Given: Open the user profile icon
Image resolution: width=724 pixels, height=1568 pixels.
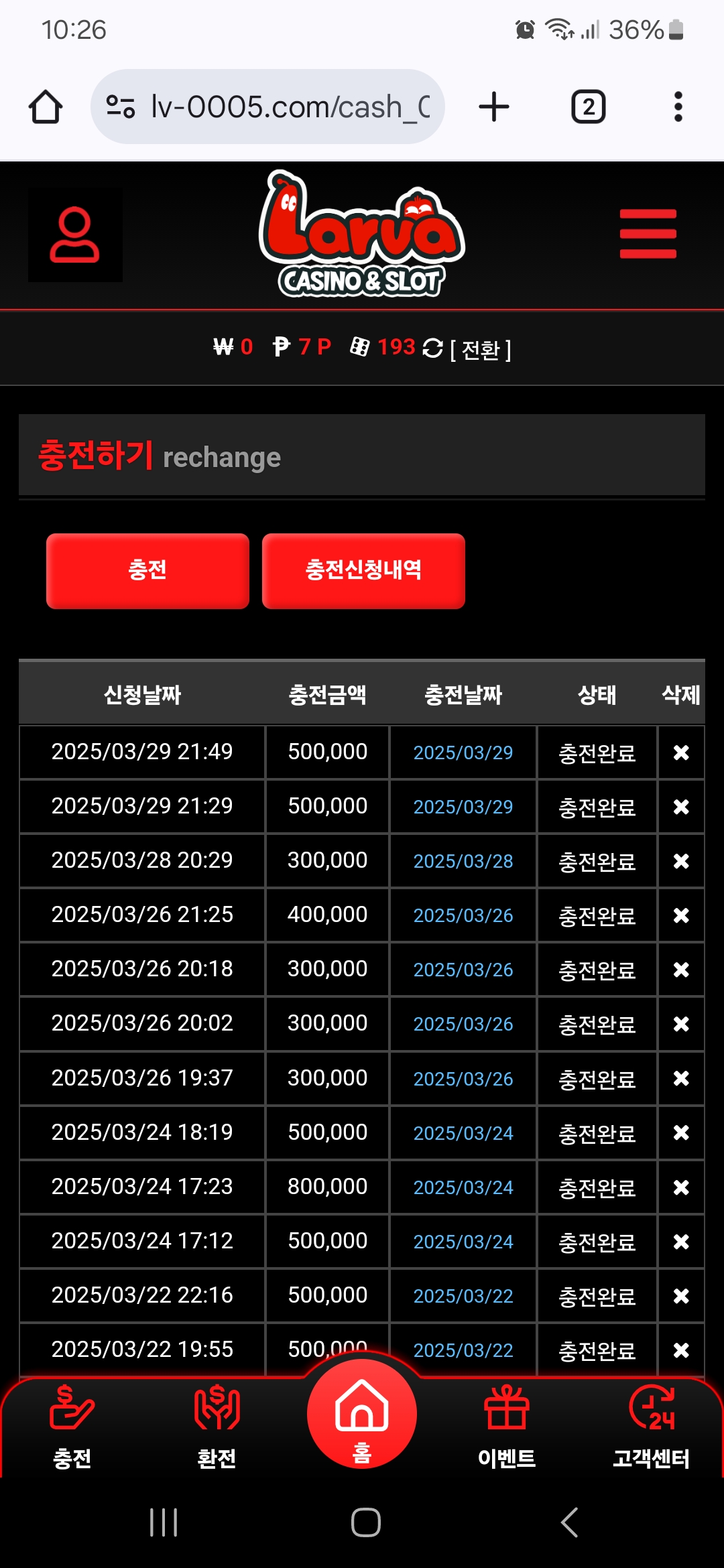Looking at the screenshot, I should click(x=74, y=235).
